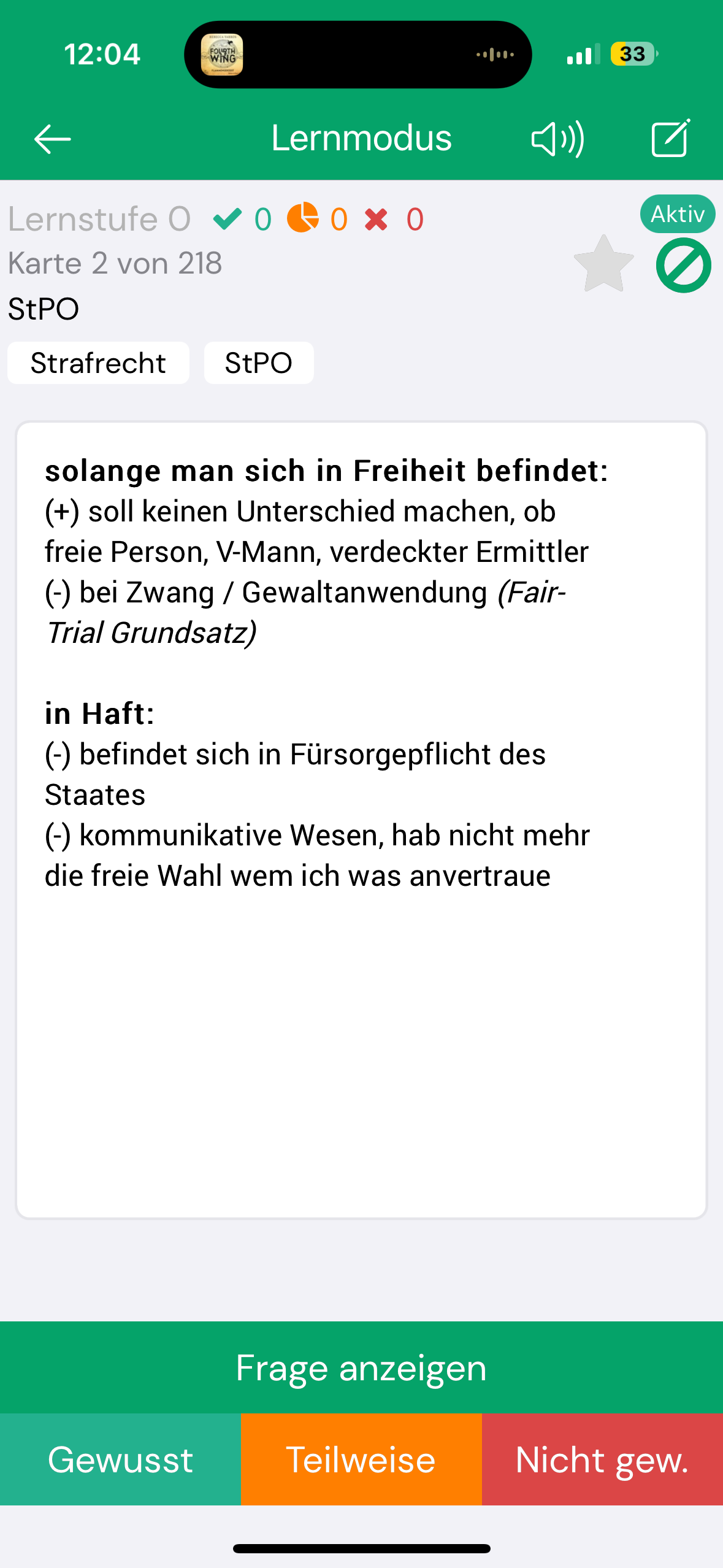Select the StPO tag chip

[258, 363]
